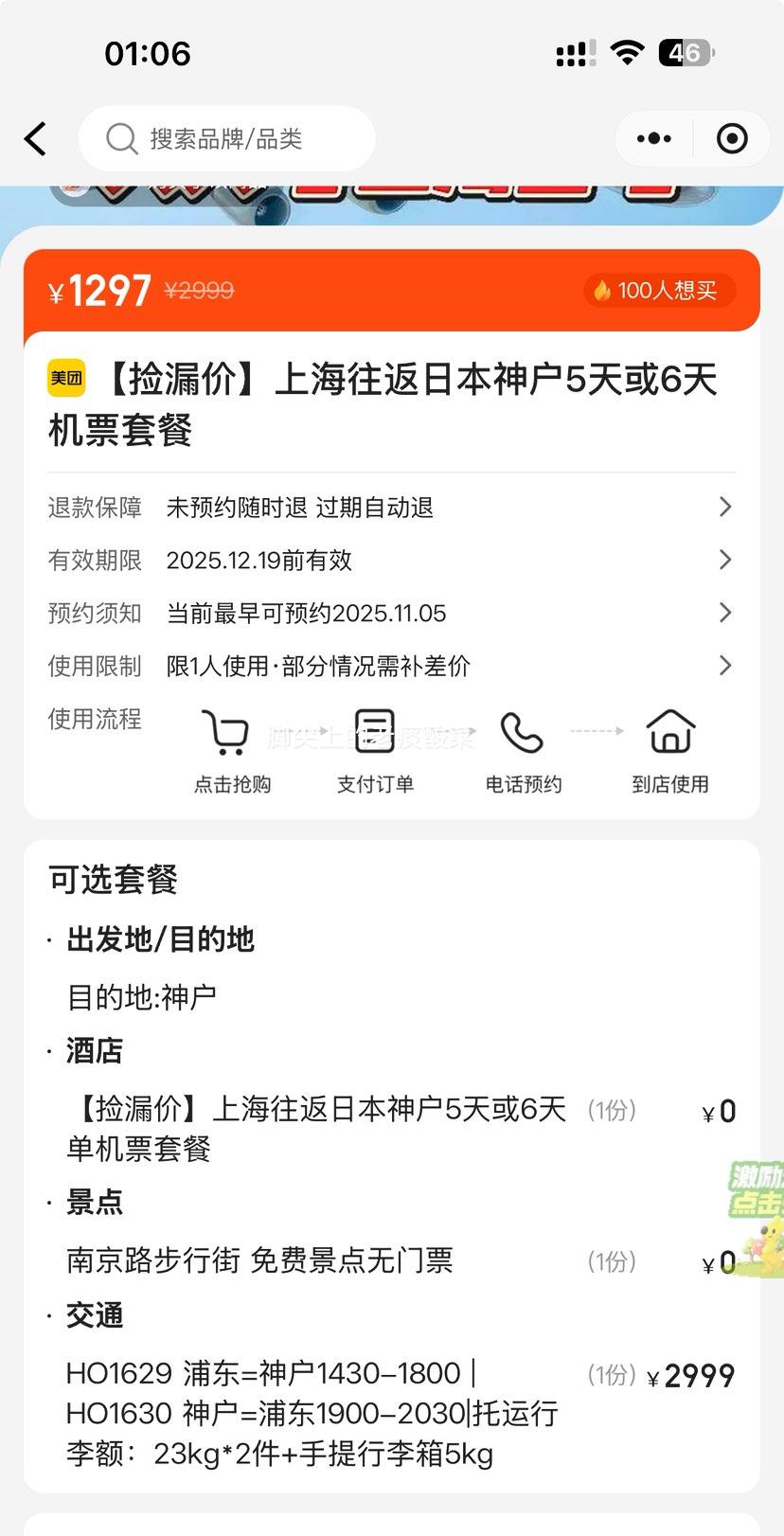Go back using the top-left arrow

pyautogui.click(x=36, y=139)
